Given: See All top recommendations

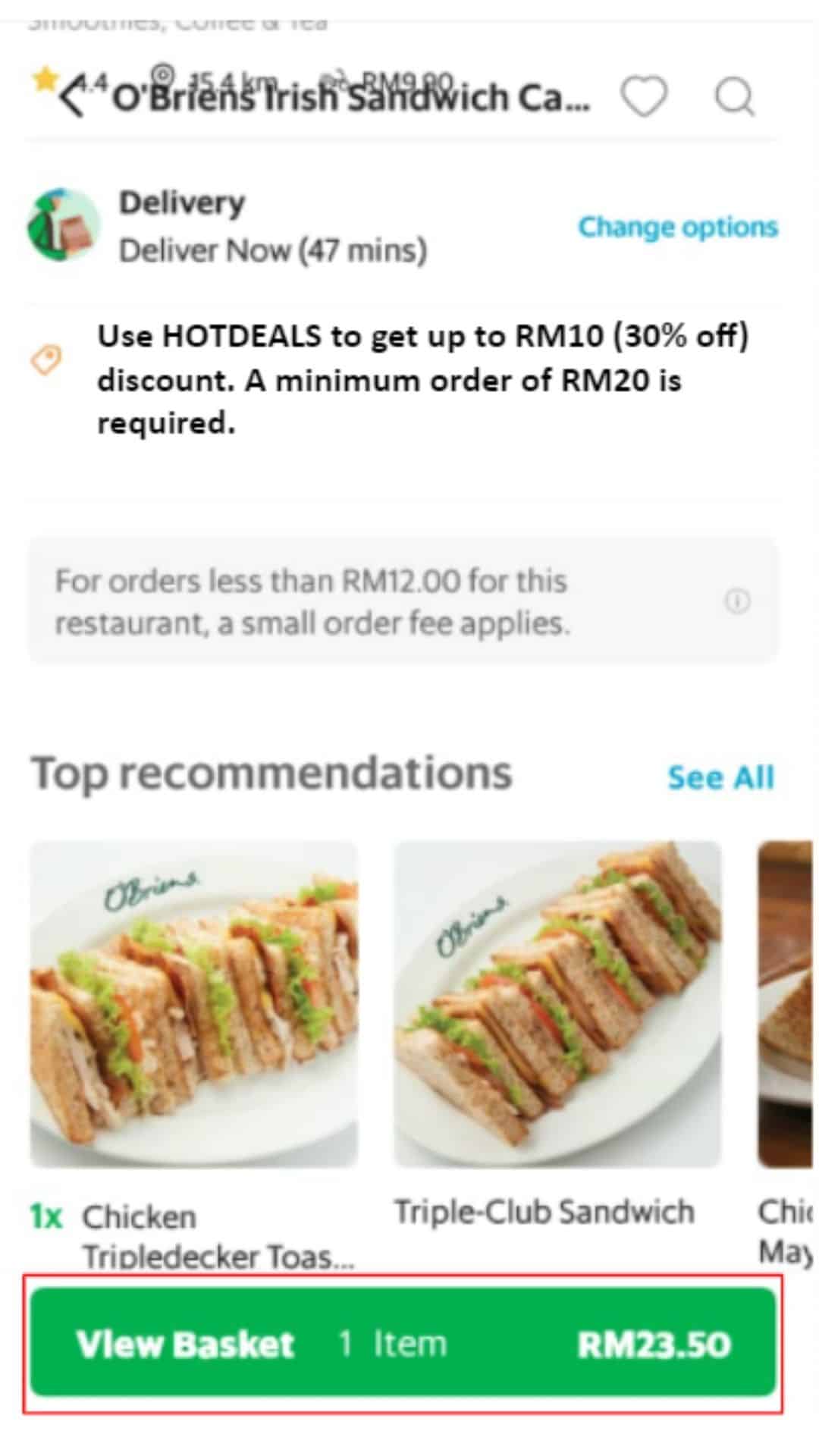Looking at the screenshot, I should coord(720,777).
